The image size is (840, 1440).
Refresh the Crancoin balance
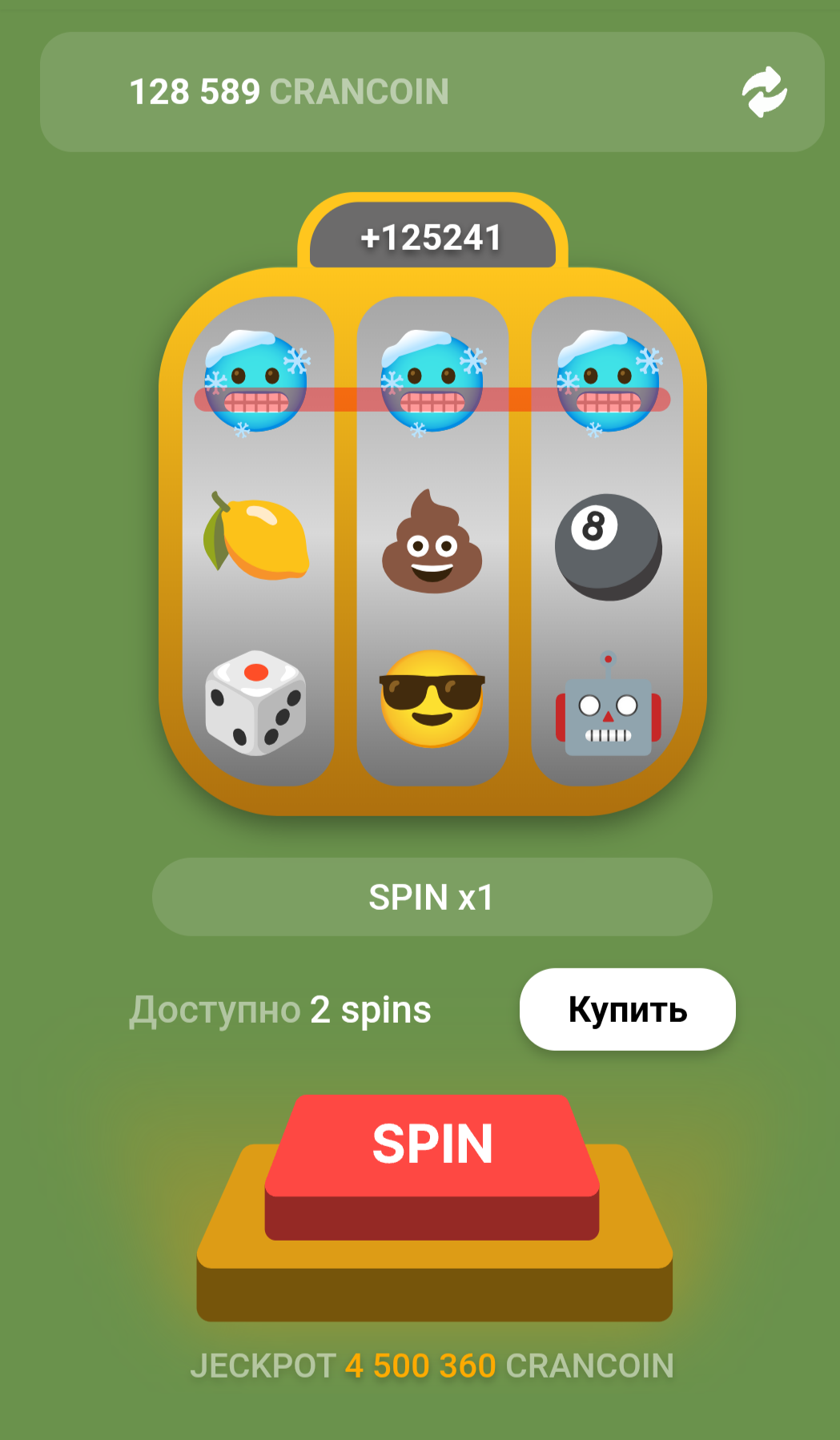point(764,92)
